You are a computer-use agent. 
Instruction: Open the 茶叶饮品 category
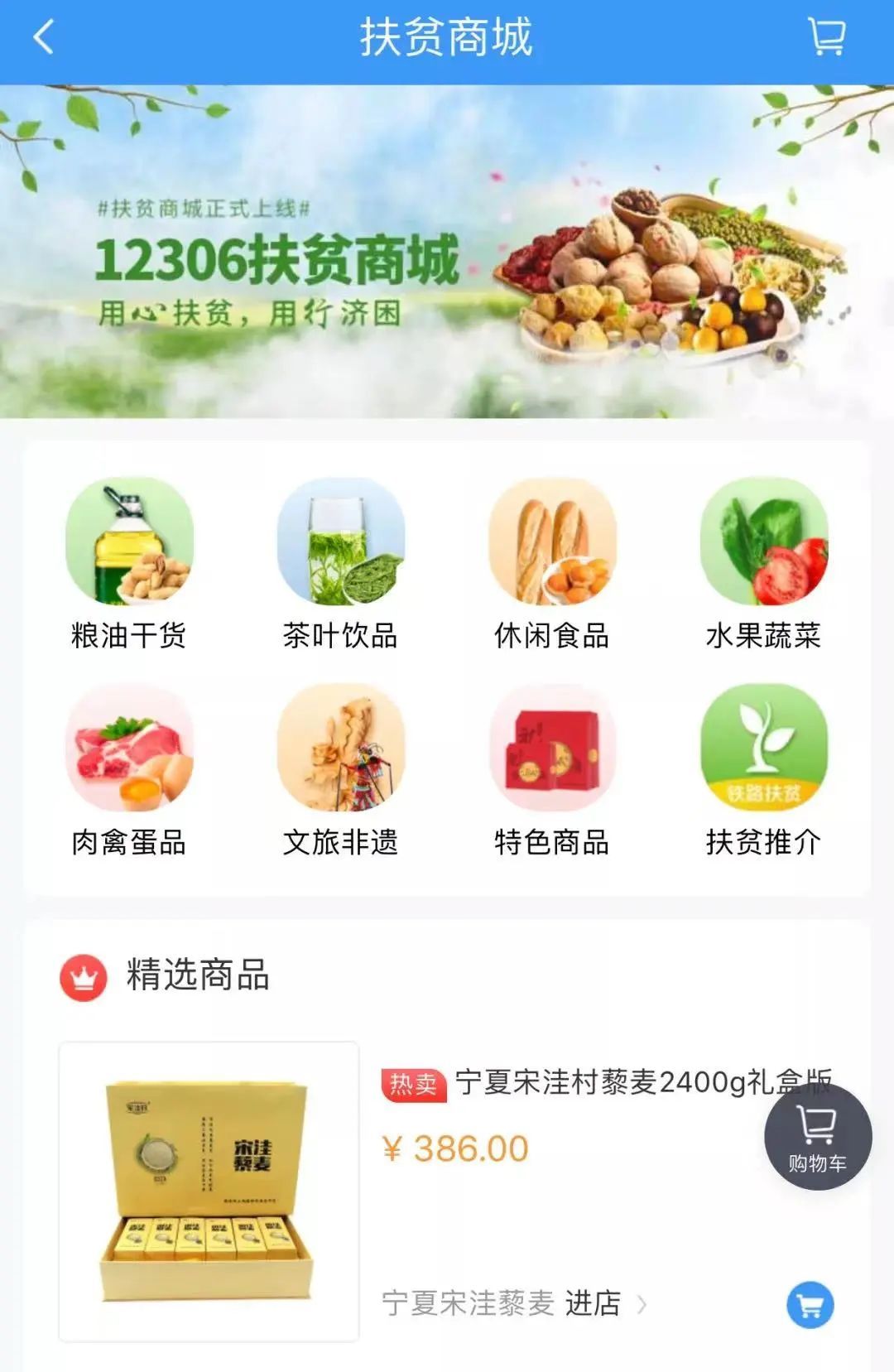(x=340, y=563)
